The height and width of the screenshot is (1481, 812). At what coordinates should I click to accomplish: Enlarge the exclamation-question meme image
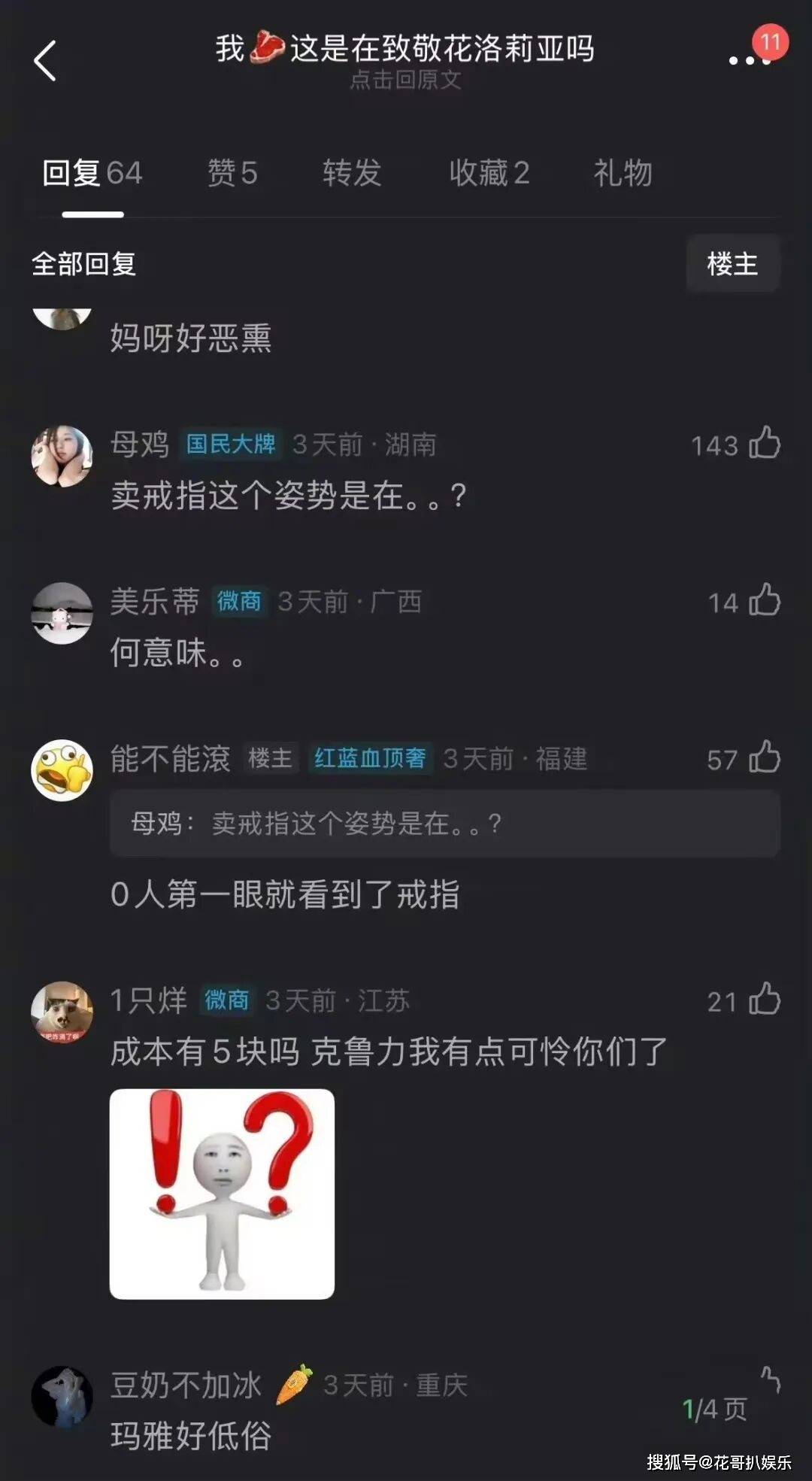(x=222, y=1194)
